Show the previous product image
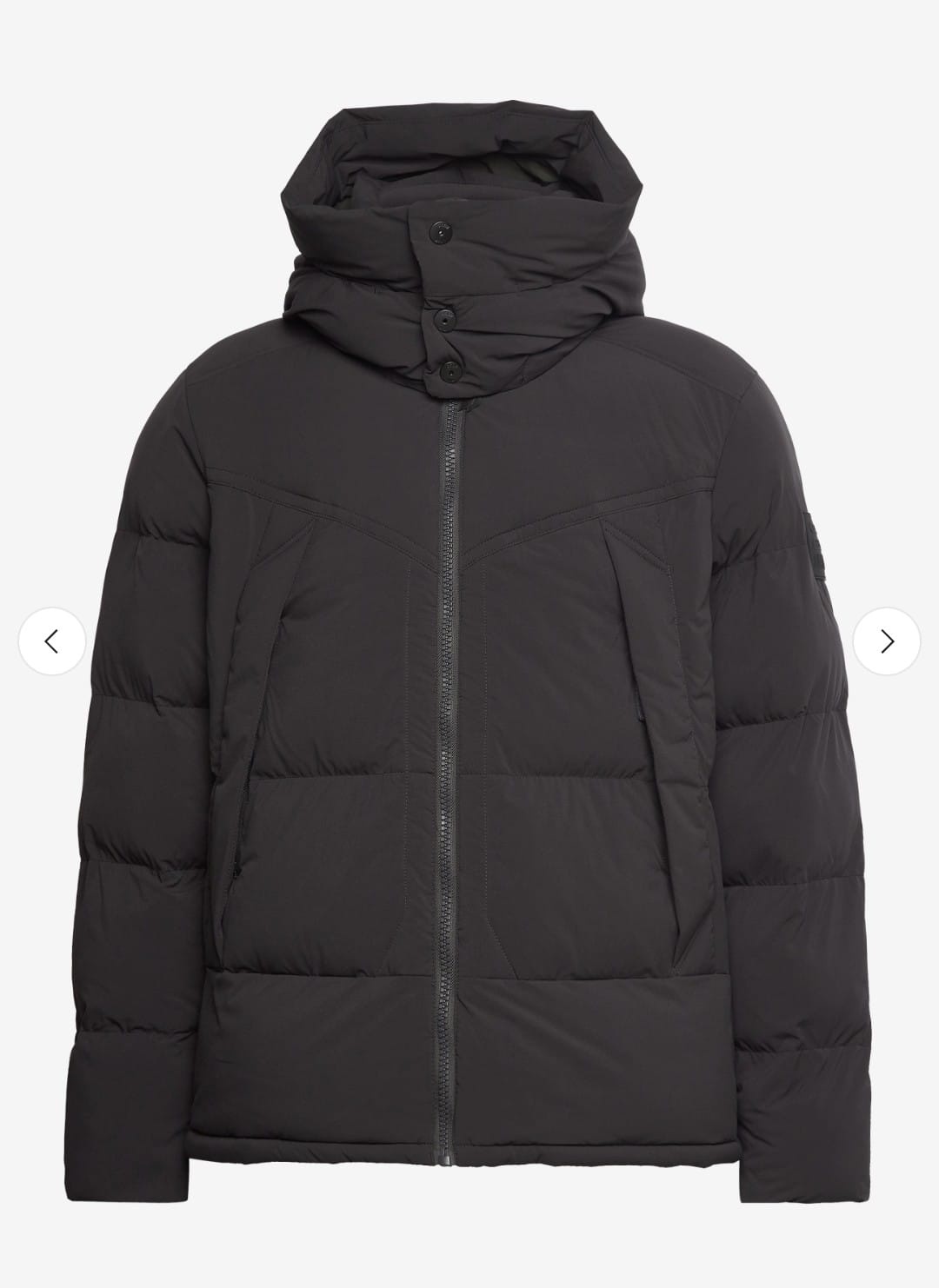Viewport: 939px width, 1288px height. 51,641
